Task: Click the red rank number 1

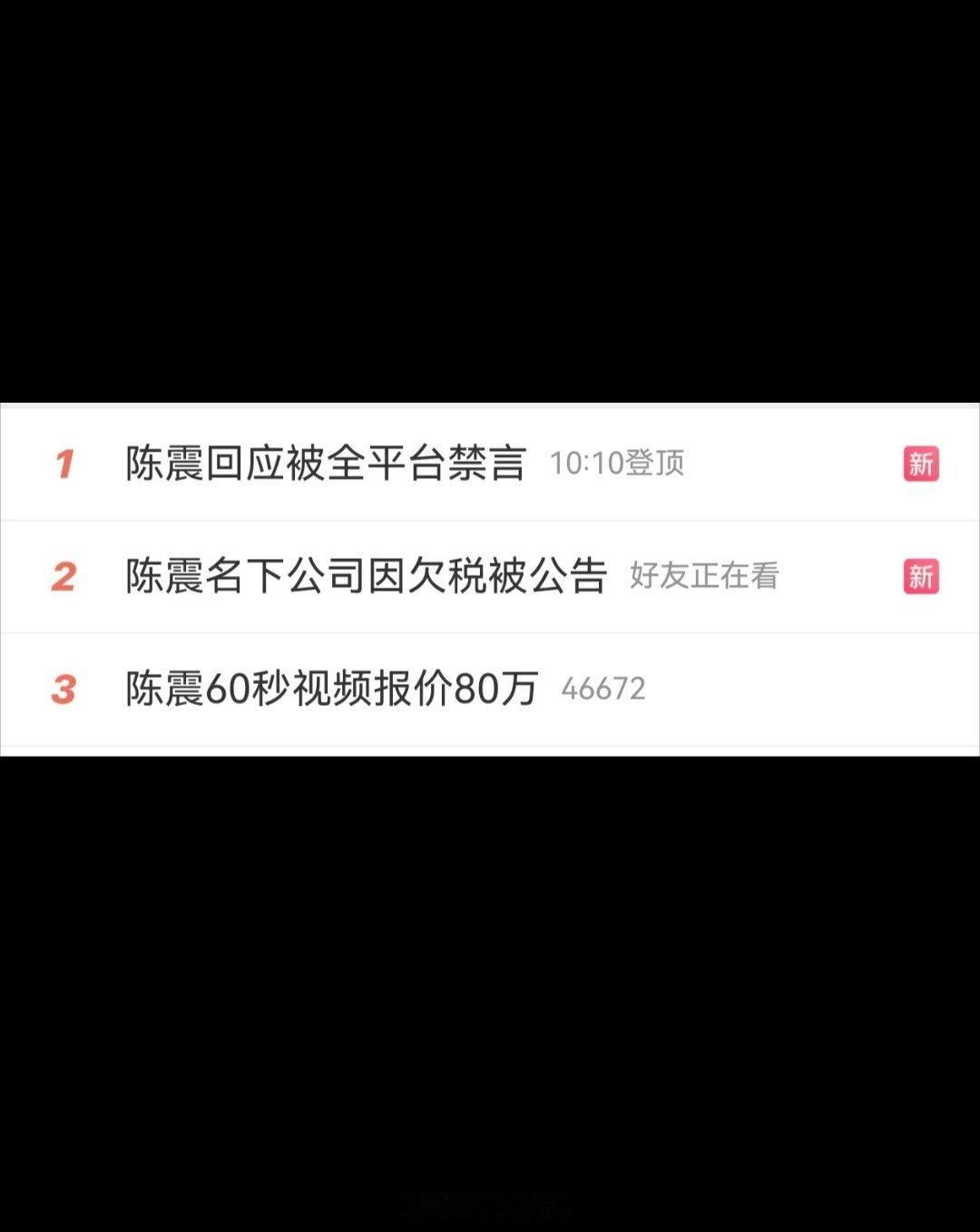Action: coord(62,464)
